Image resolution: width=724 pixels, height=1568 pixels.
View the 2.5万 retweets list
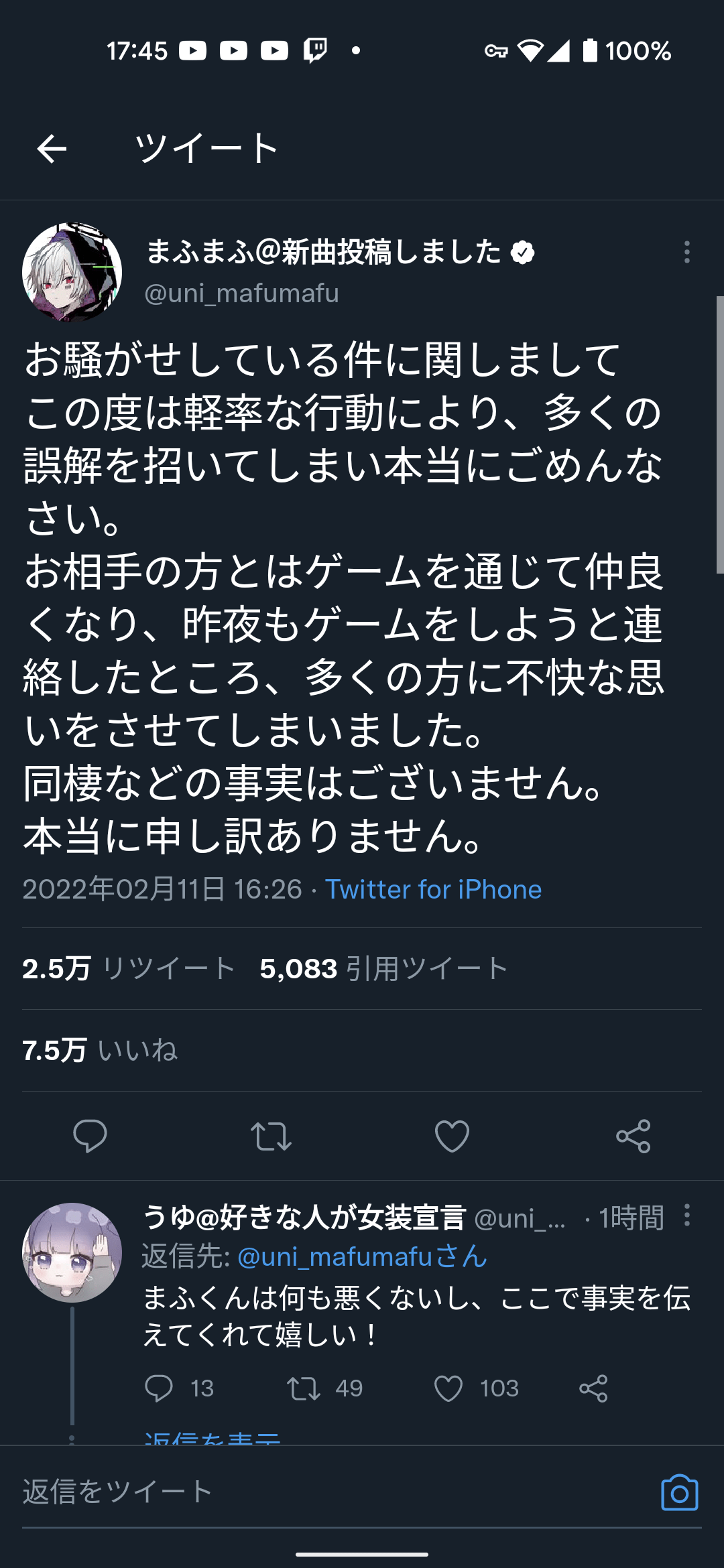pos(129,968)
